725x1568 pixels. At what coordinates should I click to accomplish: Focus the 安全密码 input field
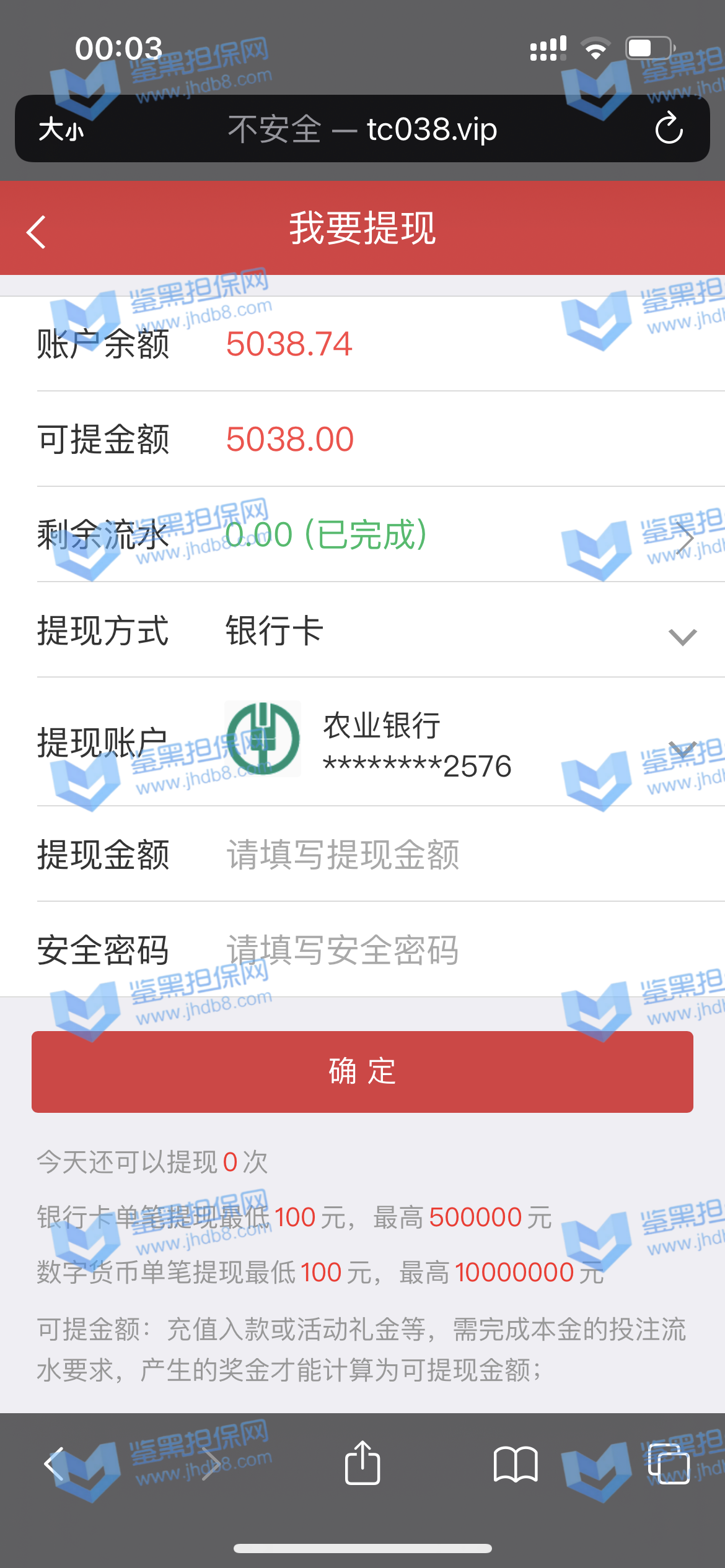pyautogui.click(x=434, y=951)
